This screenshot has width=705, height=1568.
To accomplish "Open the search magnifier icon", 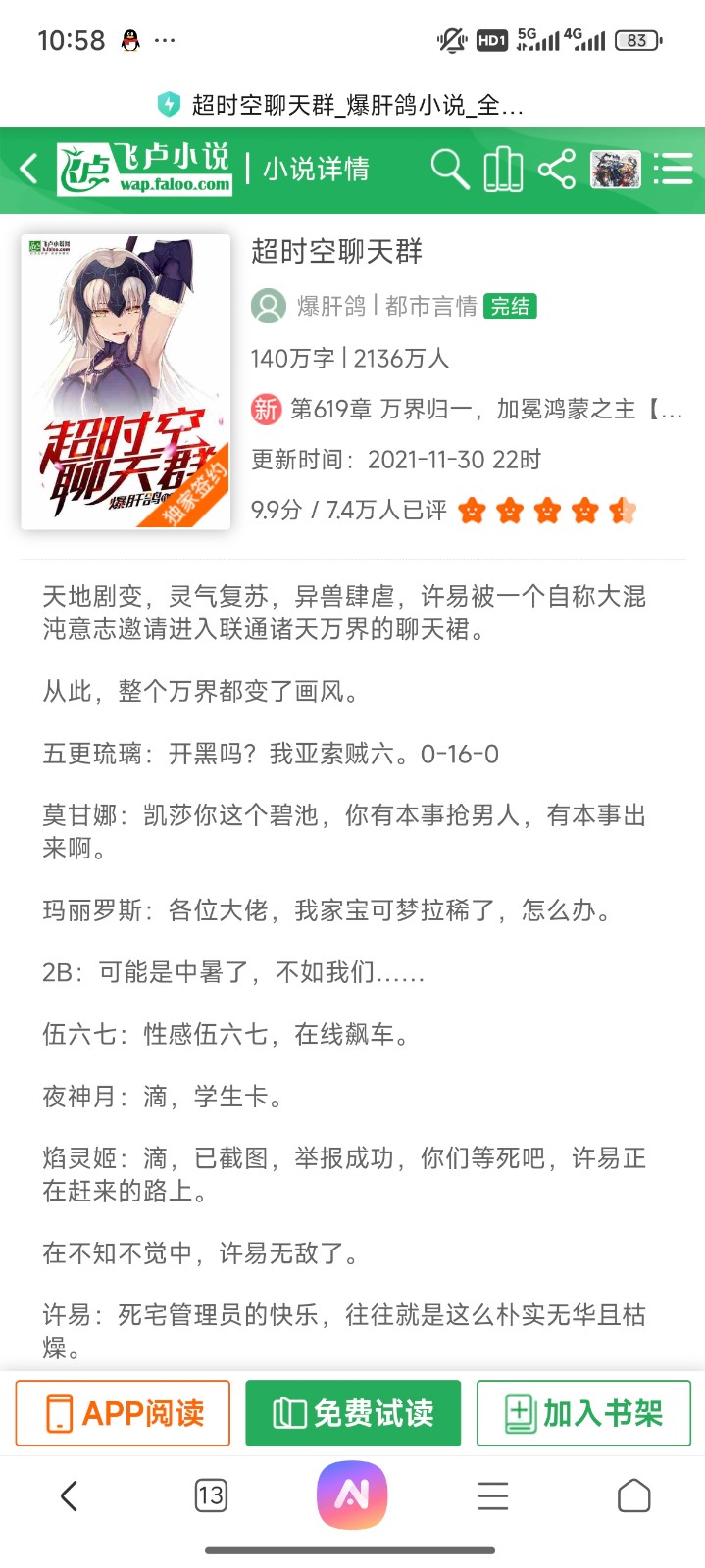I will tap(450, 169).
